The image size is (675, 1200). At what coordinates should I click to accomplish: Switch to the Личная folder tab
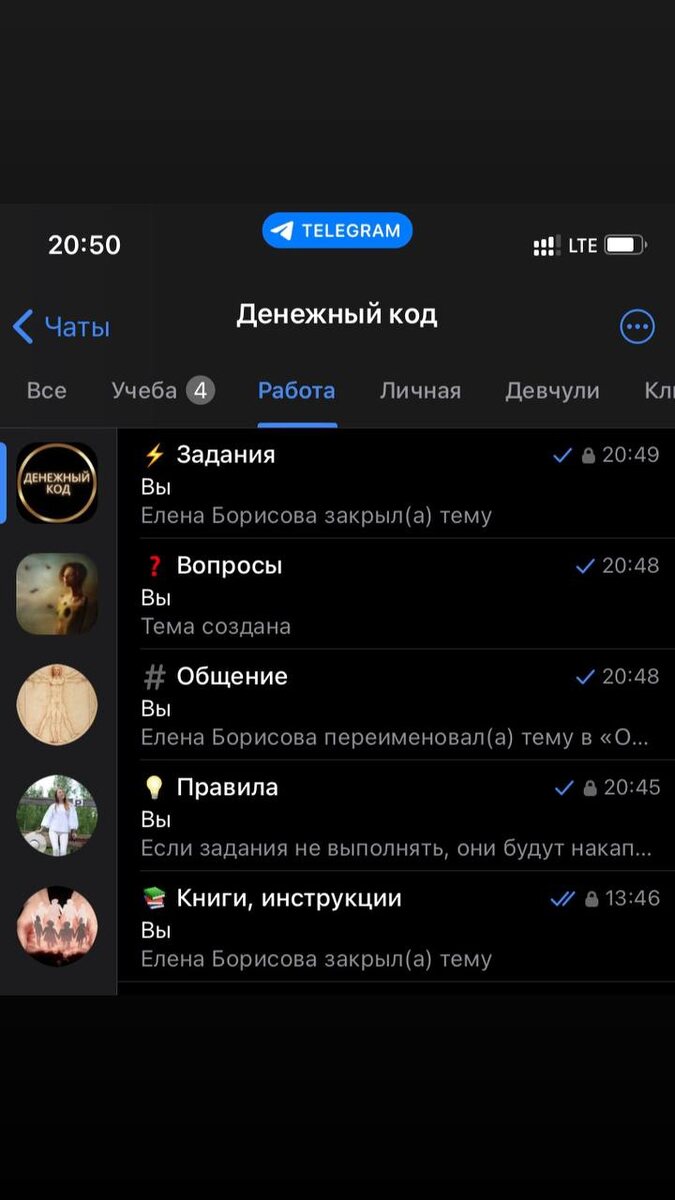[420, 391]
